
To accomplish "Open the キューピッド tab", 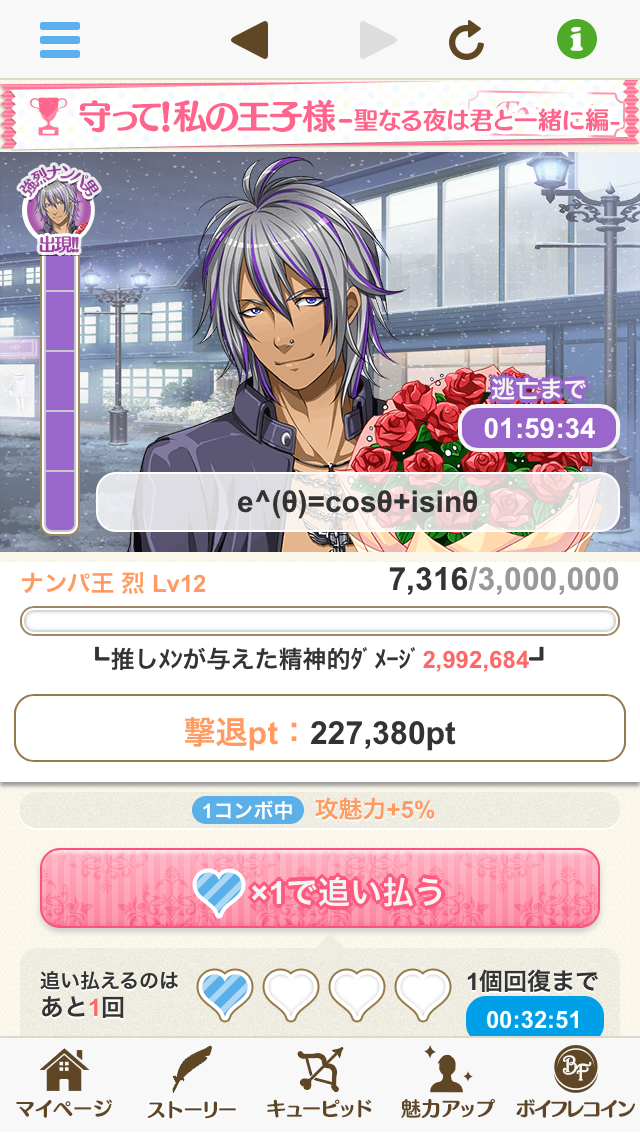I will 320,1085.
